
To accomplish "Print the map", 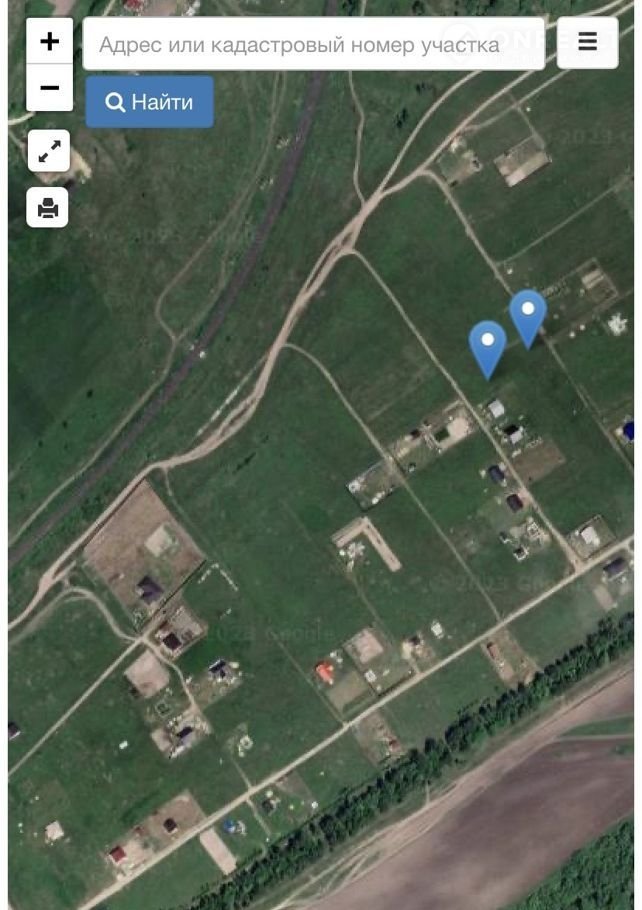I will [48, 208].
